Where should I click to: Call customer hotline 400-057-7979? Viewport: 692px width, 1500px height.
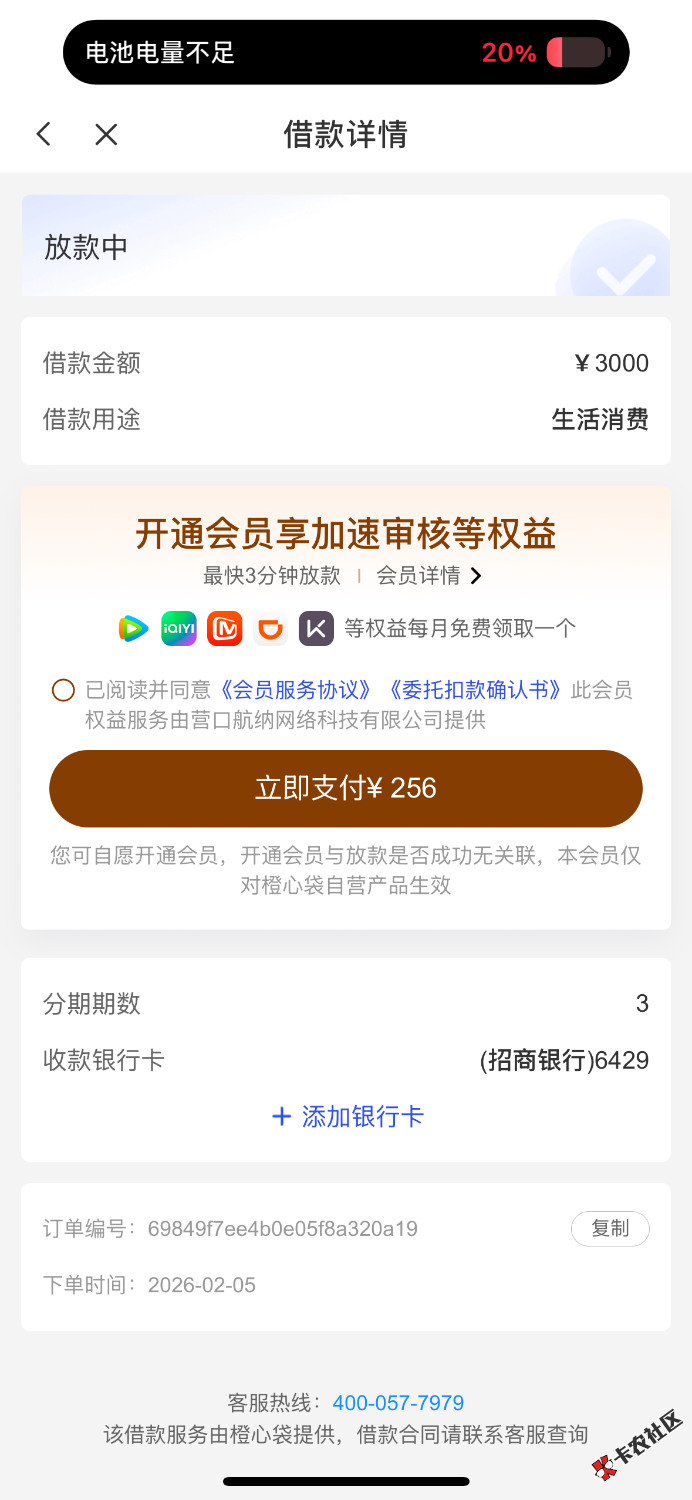(398, 1403)
